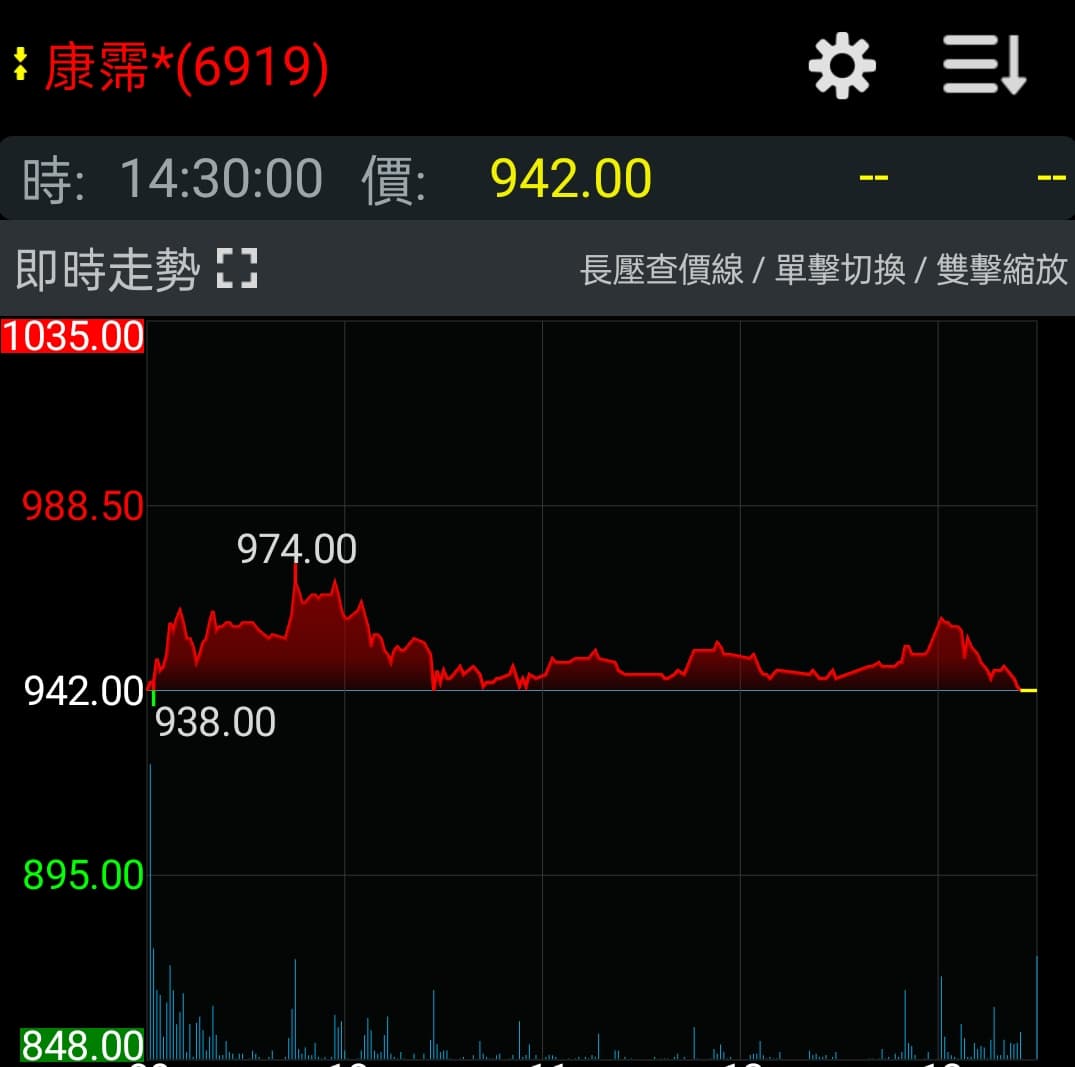Open the settings gear
Image resolution: width=1075 pixels, height=1067 pixels.
(x=842, y=66)
